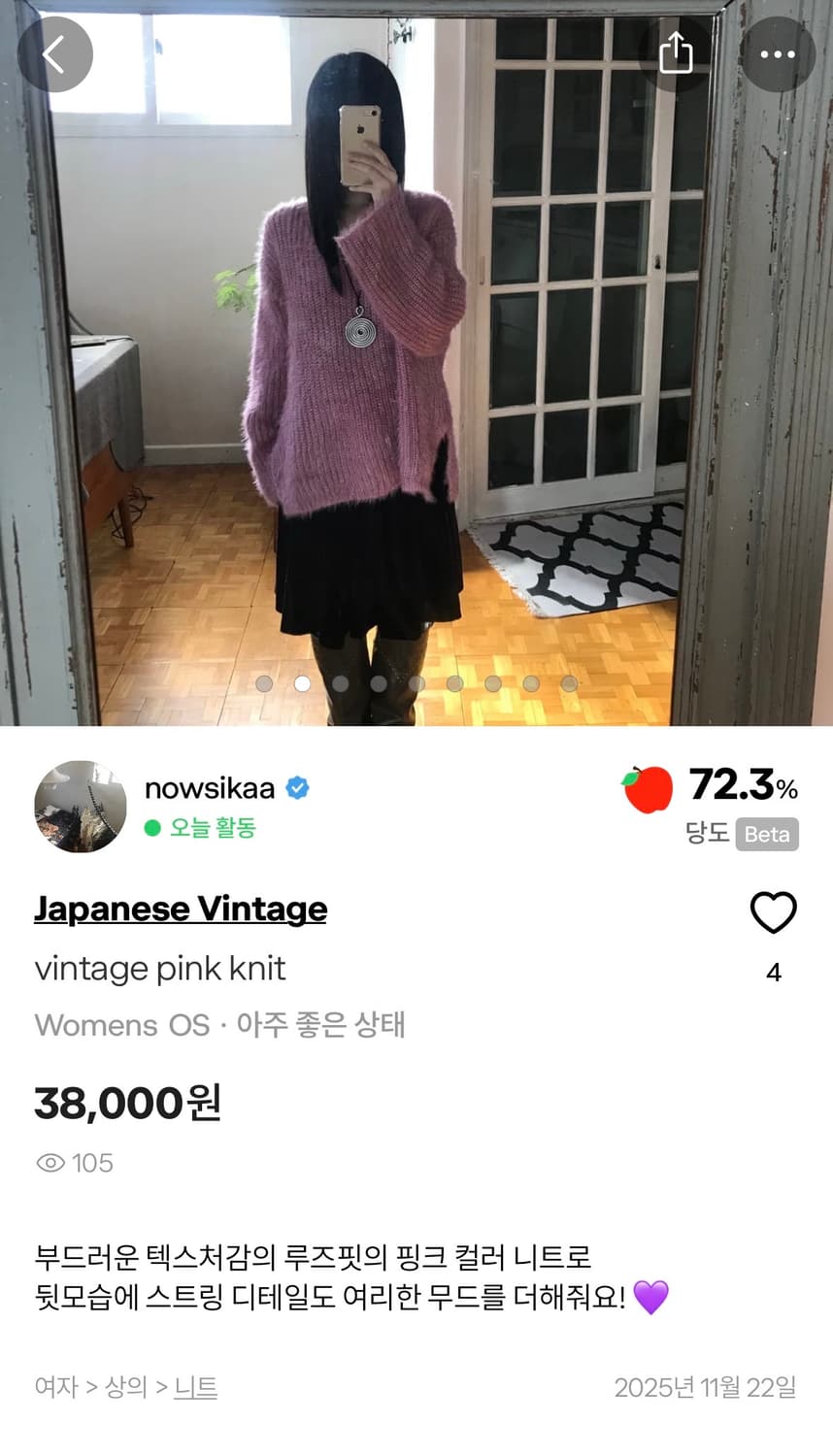
Task: Tap the Beta badge next to 당도
Action: point(766,835)
